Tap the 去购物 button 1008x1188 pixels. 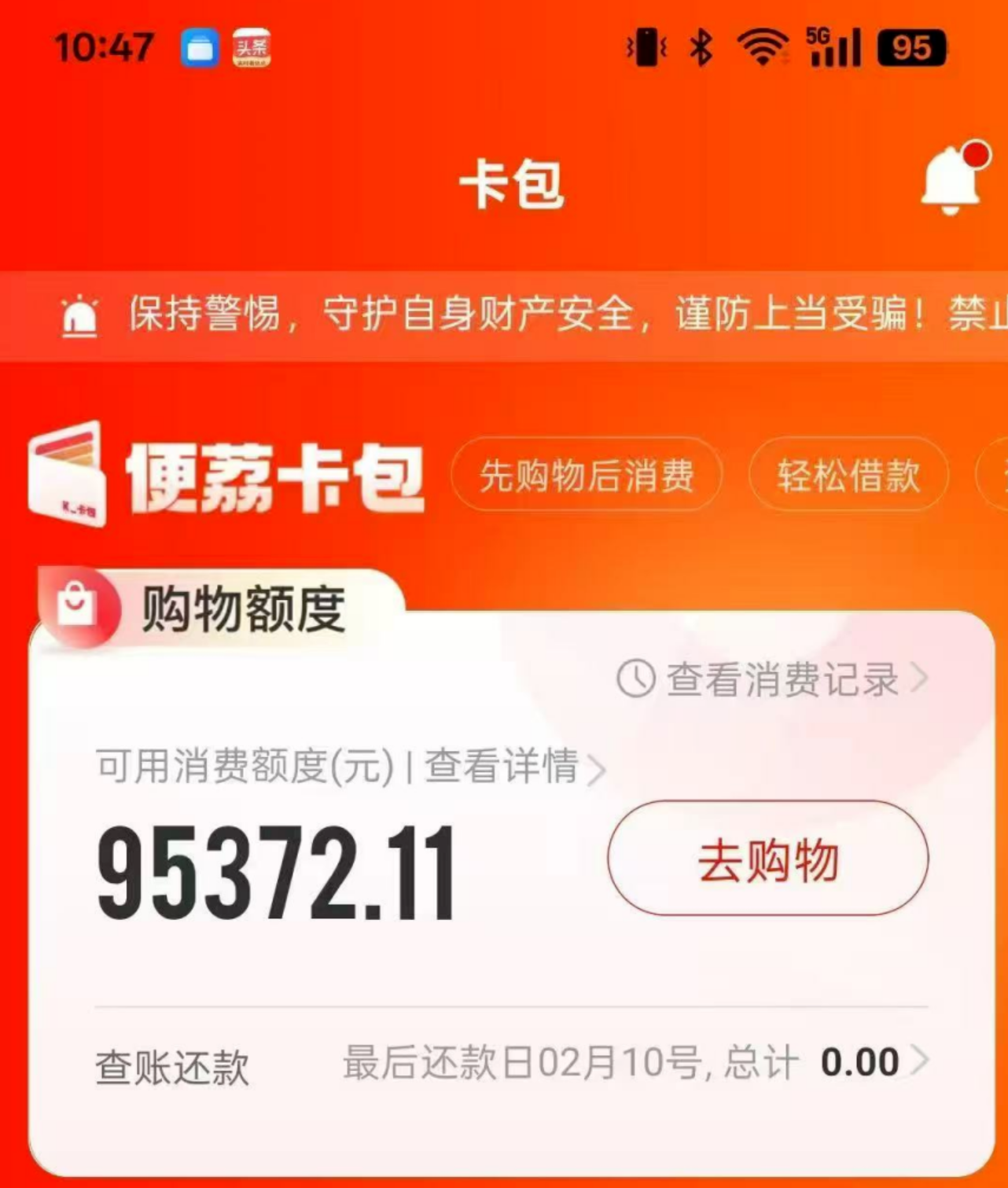pos(767,859)
